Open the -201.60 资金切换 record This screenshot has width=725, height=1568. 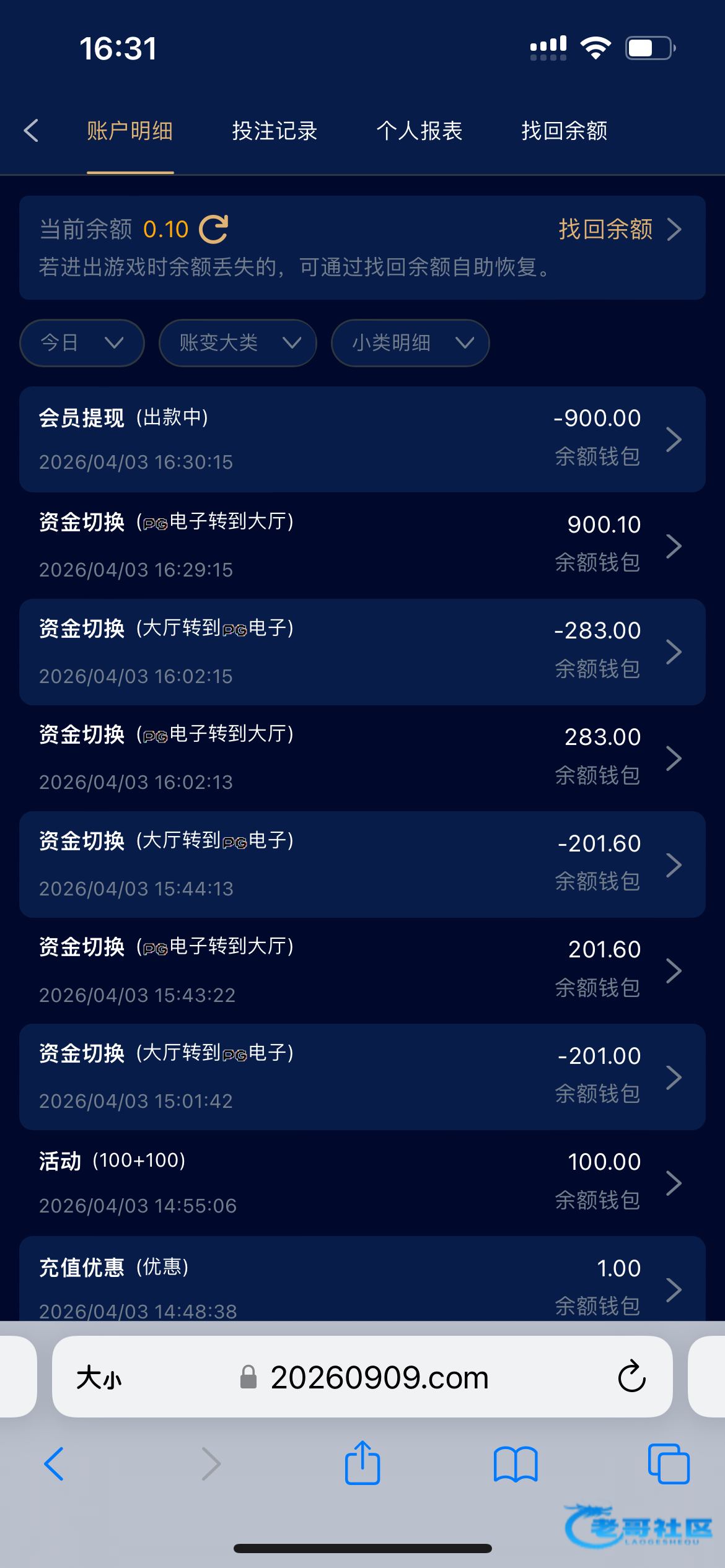click(x=362, y=865)
